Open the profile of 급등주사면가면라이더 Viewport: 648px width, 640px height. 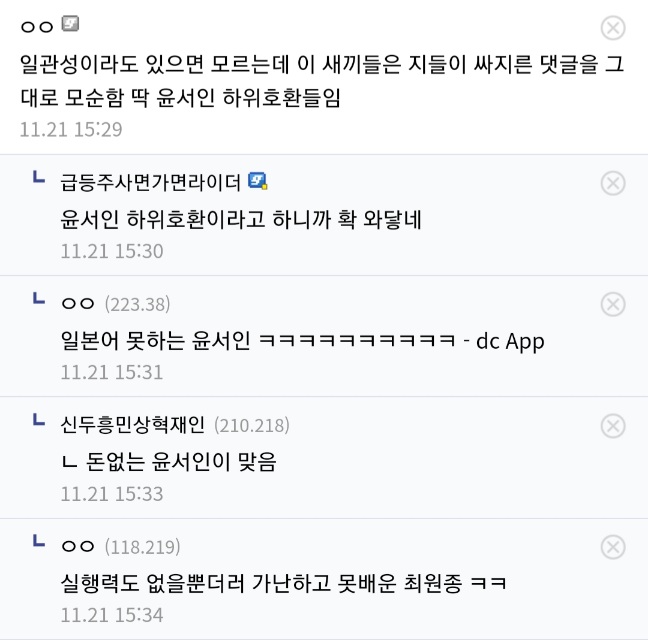[151, 182]
